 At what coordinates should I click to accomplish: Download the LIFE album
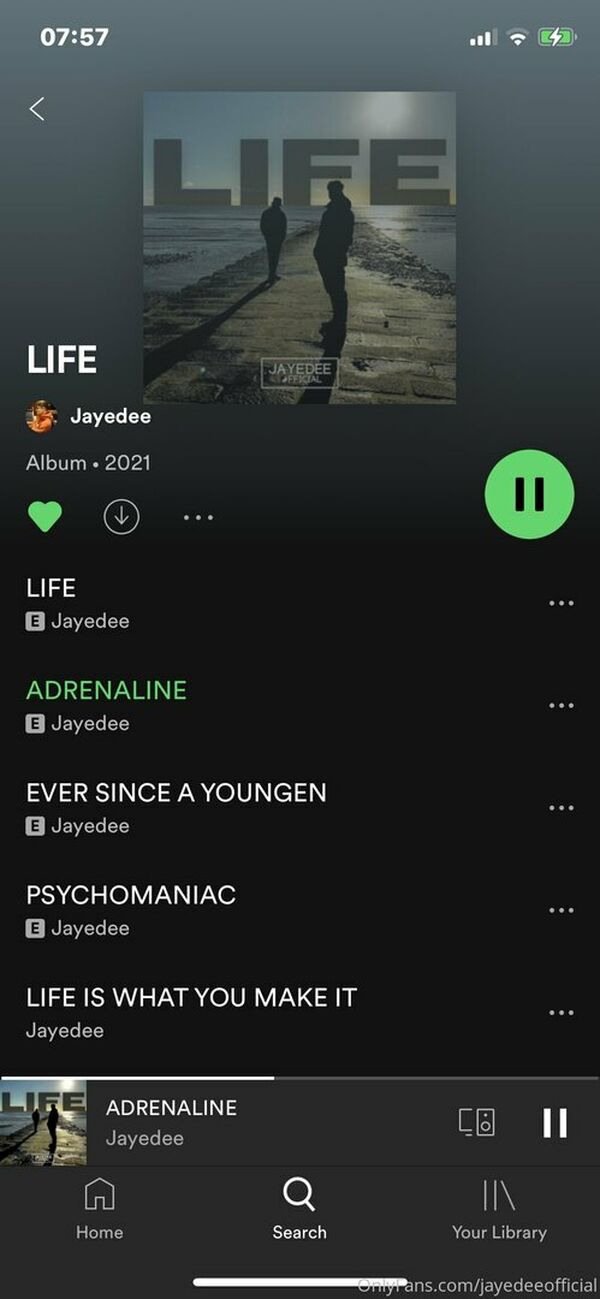[121, 517]
